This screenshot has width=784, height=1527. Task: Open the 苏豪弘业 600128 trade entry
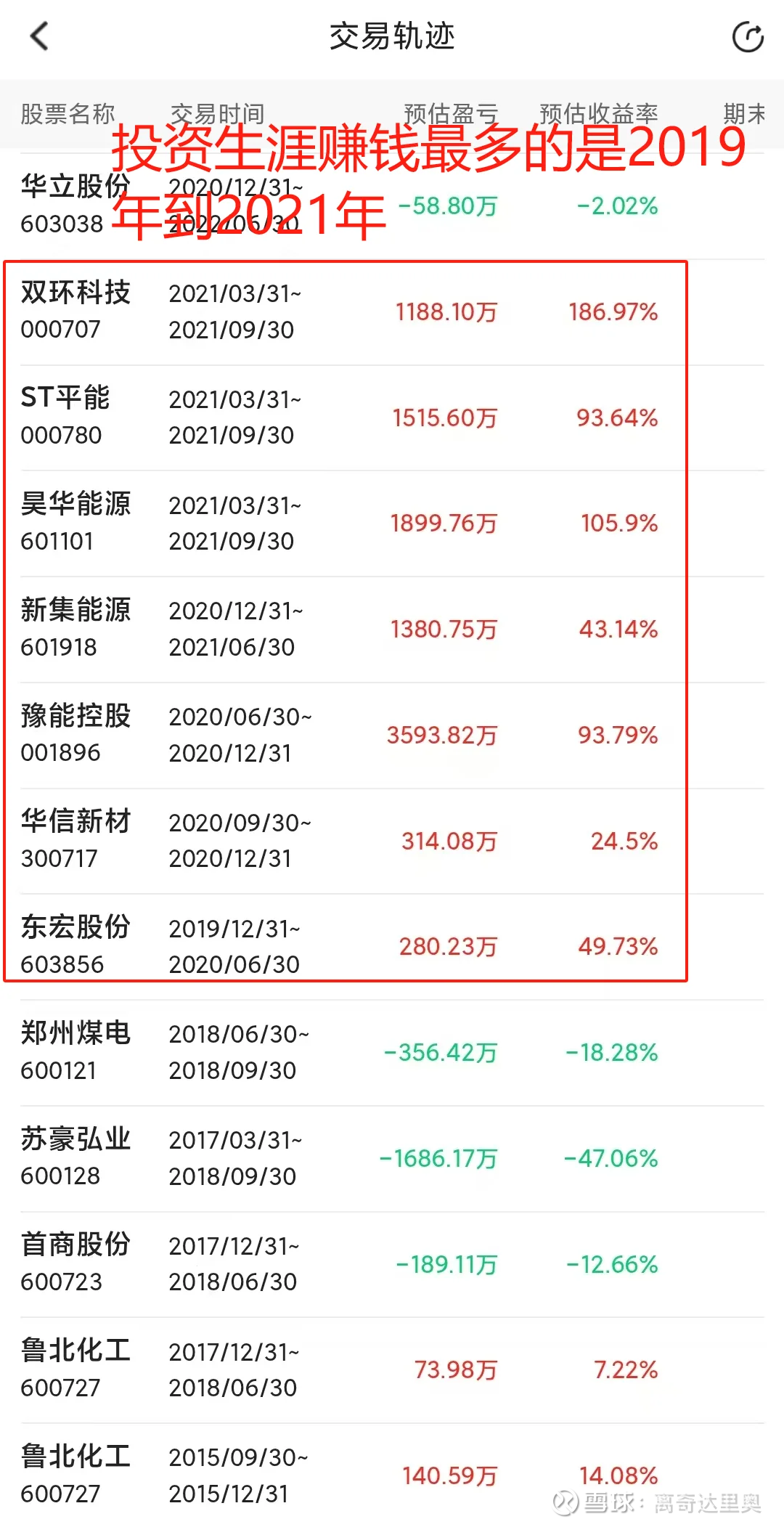pos(392,1159)
